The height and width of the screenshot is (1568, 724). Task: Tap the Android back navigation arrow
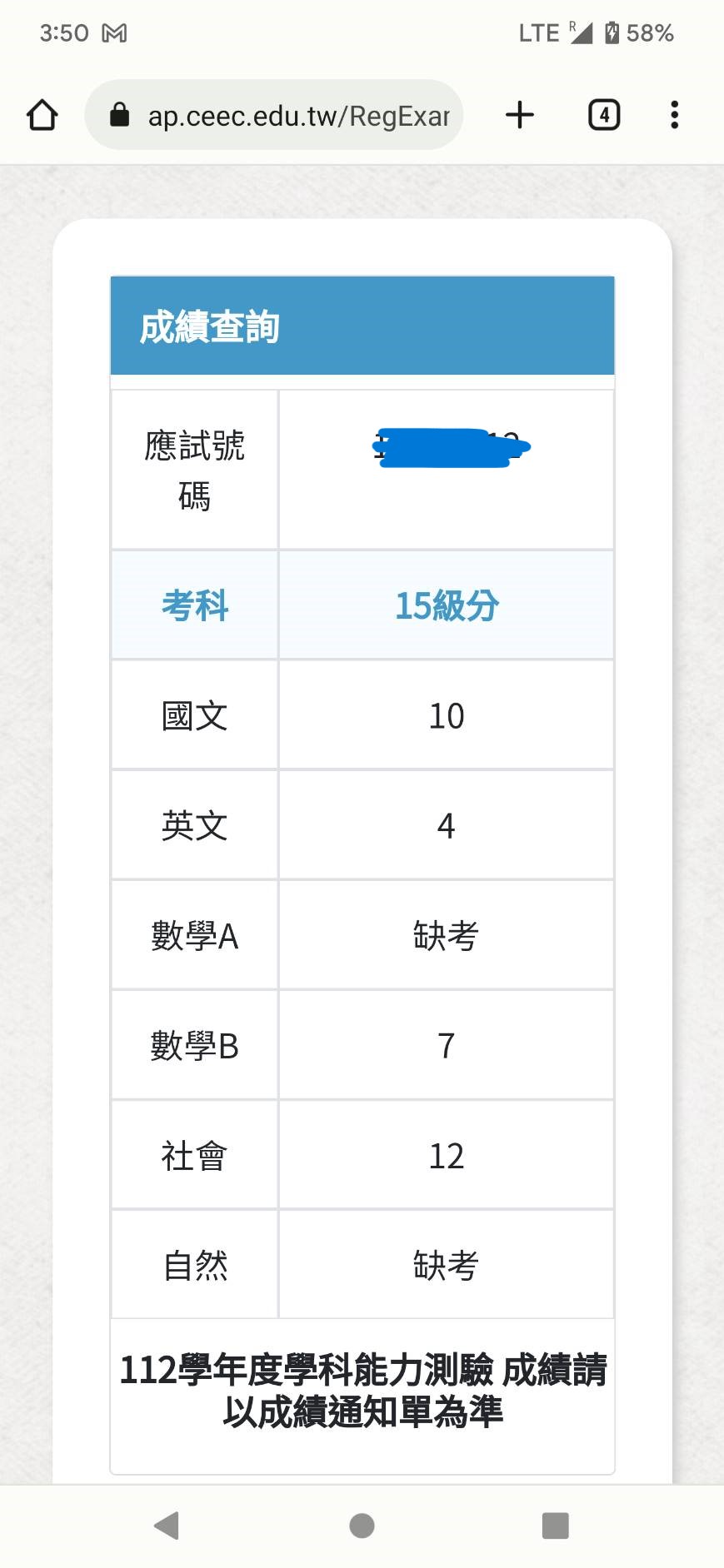click(167, 1525)
